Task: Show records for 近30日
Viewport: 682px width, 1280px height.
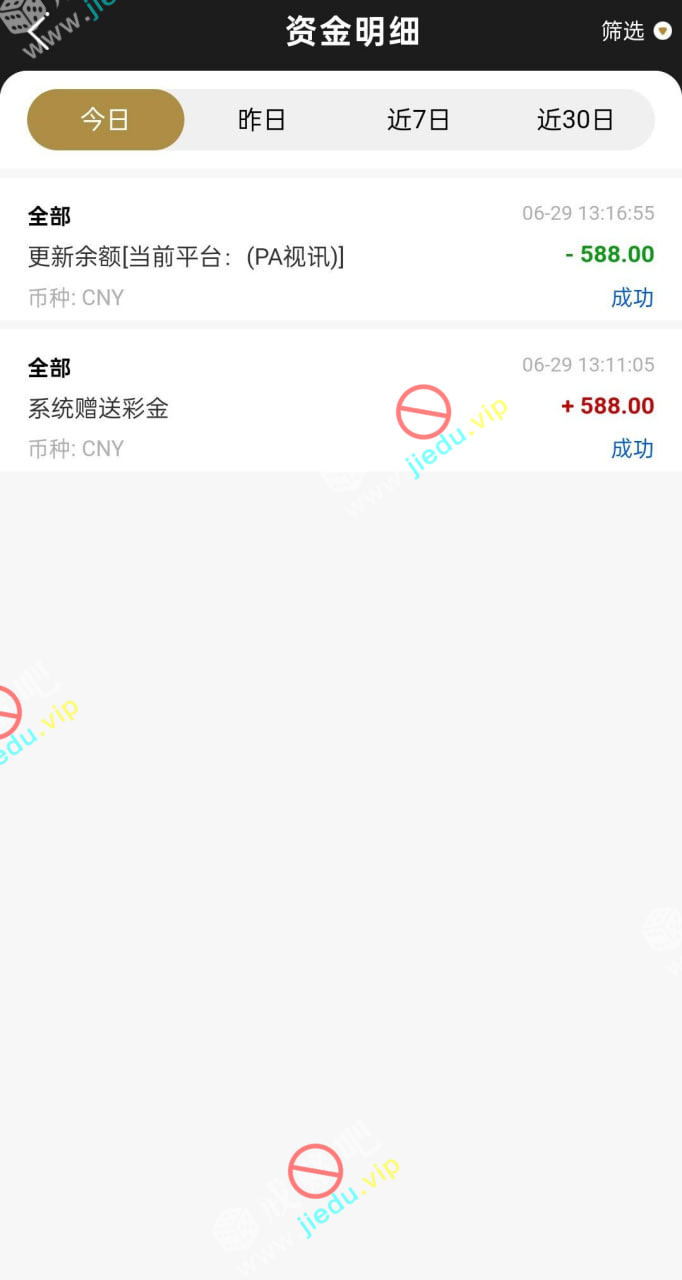Action: coord(575,120)
